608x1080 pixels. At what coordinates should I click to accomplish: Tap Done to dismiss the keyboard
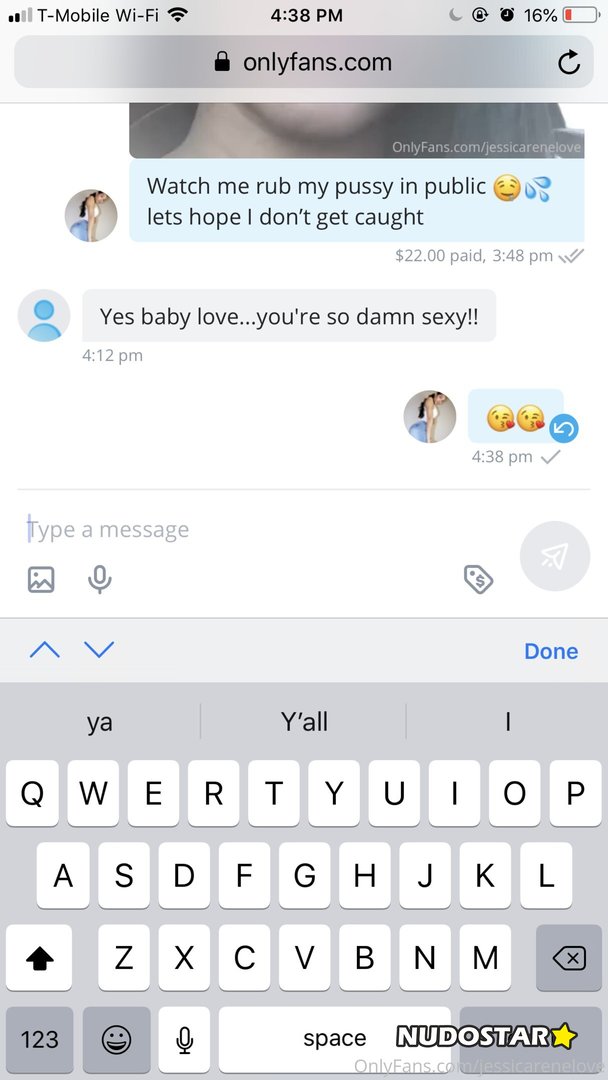(551, 651)
